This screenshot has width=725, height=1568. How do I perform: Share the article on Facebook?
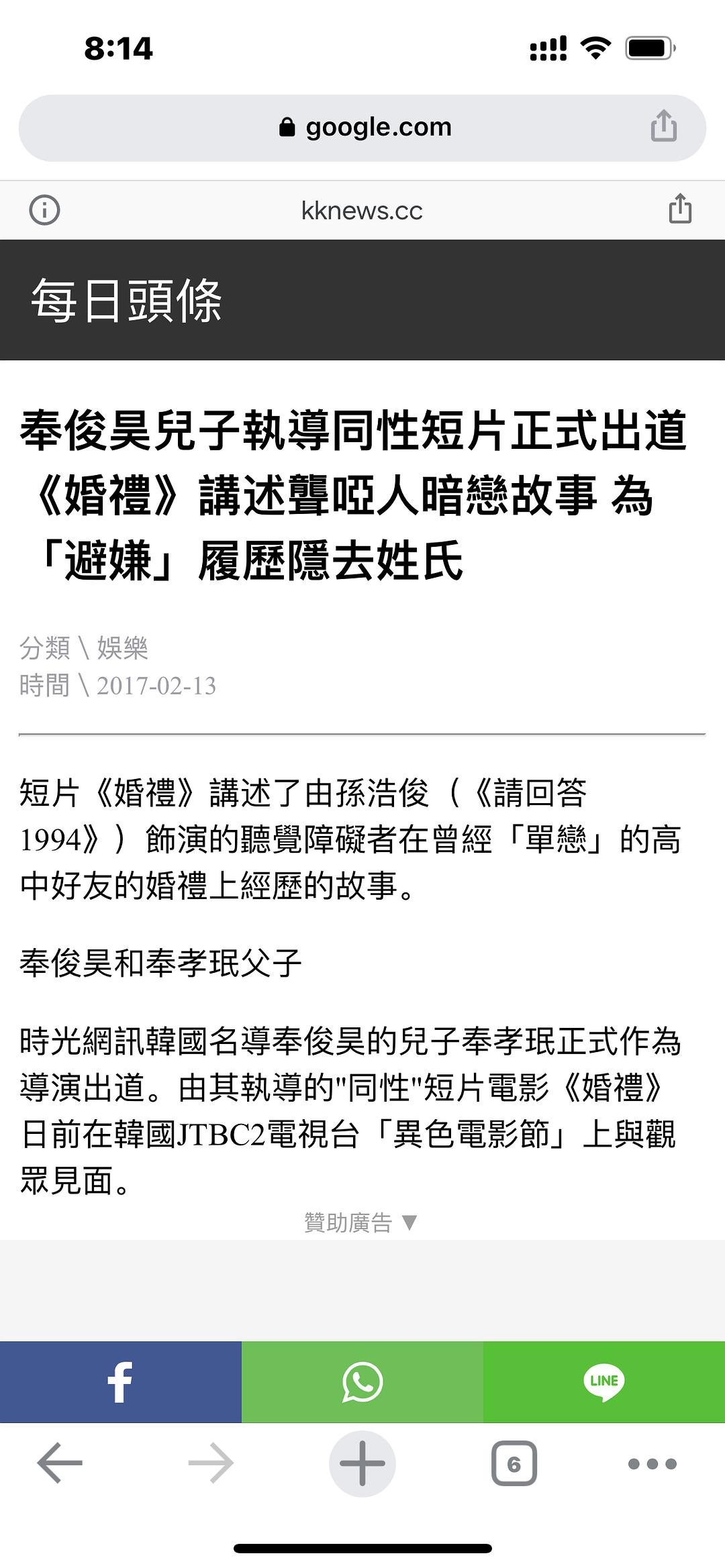(x=121, y=1381)
